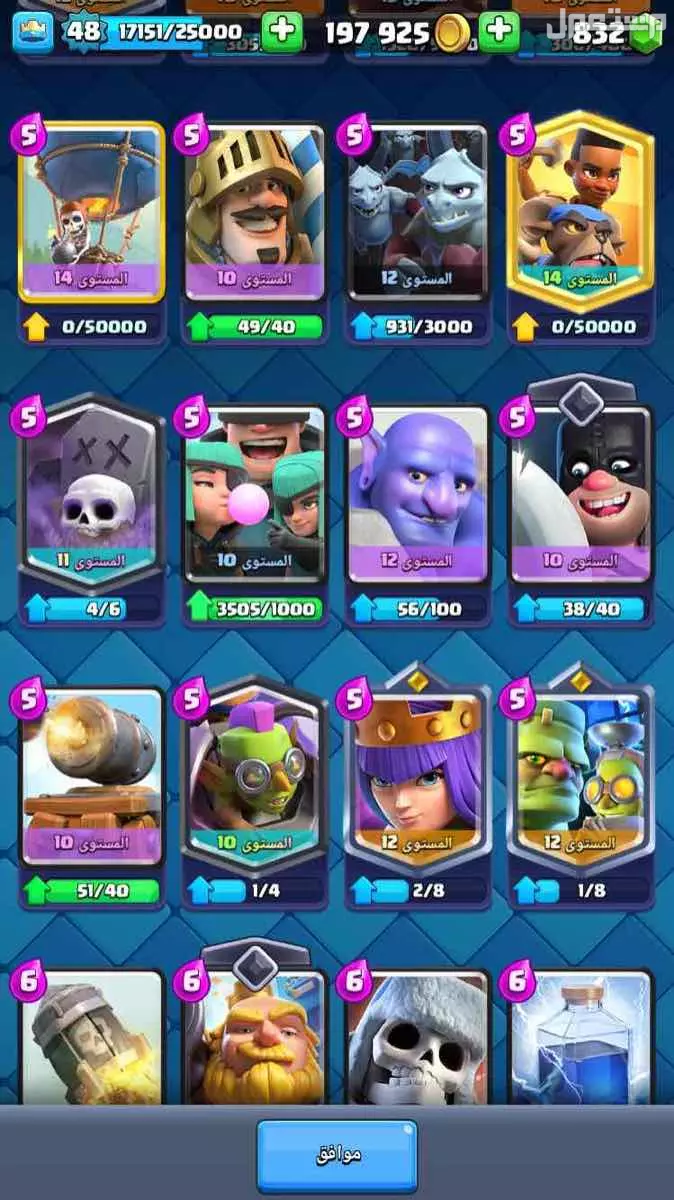Open the Graveyard card
Viewport: 674px width, 1200px height.
pyautogui.click(x=92, y=495)
